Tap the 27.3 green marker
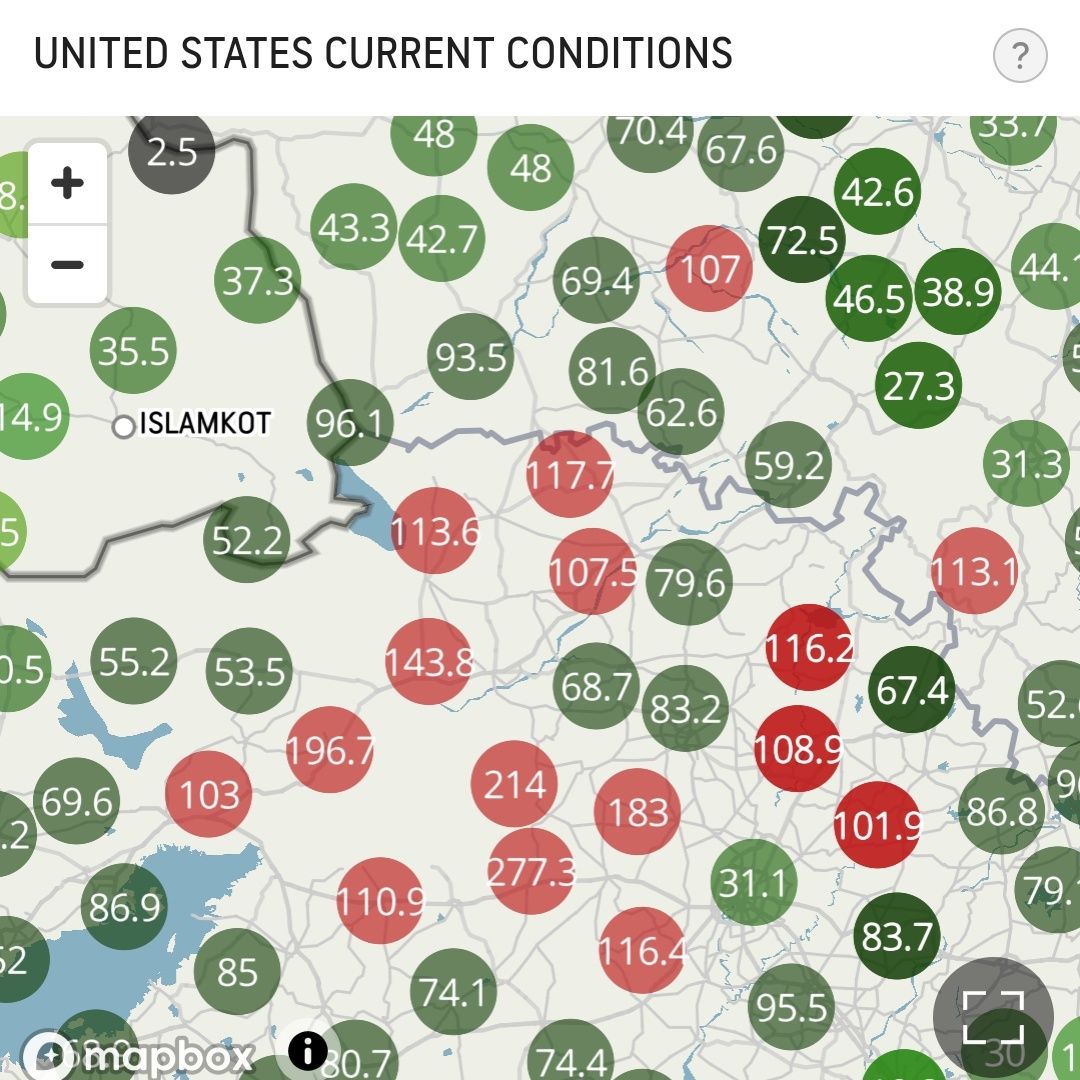The height and width of the screenshot is (1080, 1080). [918, 385]
